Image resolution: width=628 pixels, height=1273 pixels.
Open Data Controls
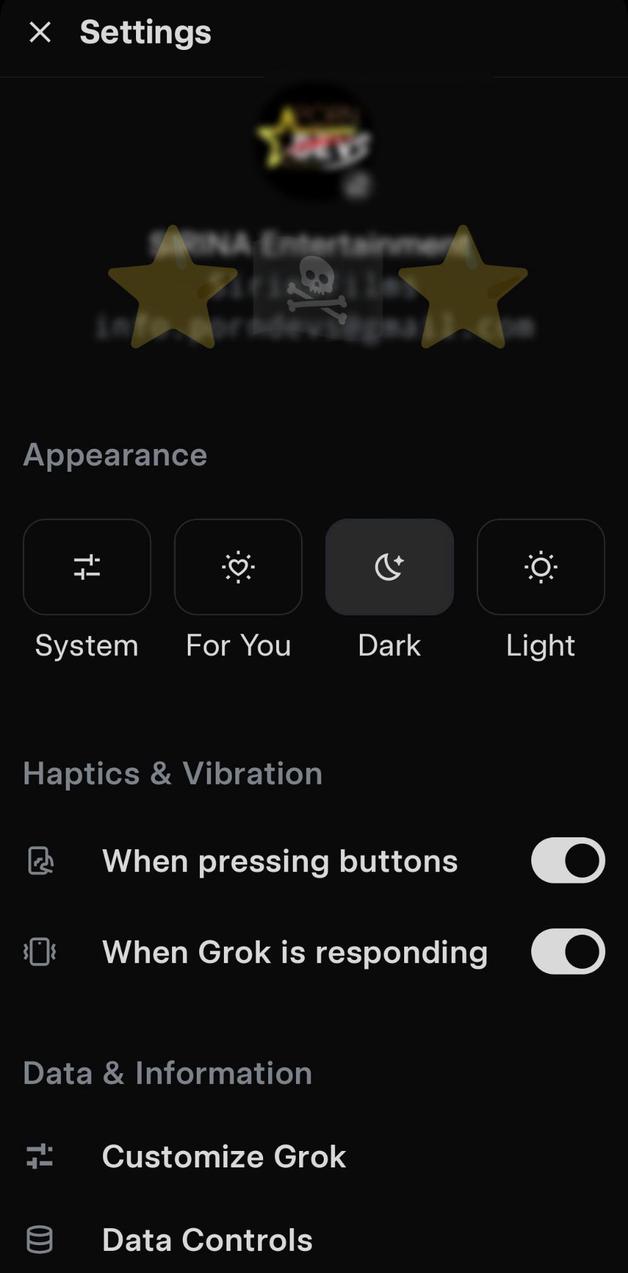click(207, 1240)
